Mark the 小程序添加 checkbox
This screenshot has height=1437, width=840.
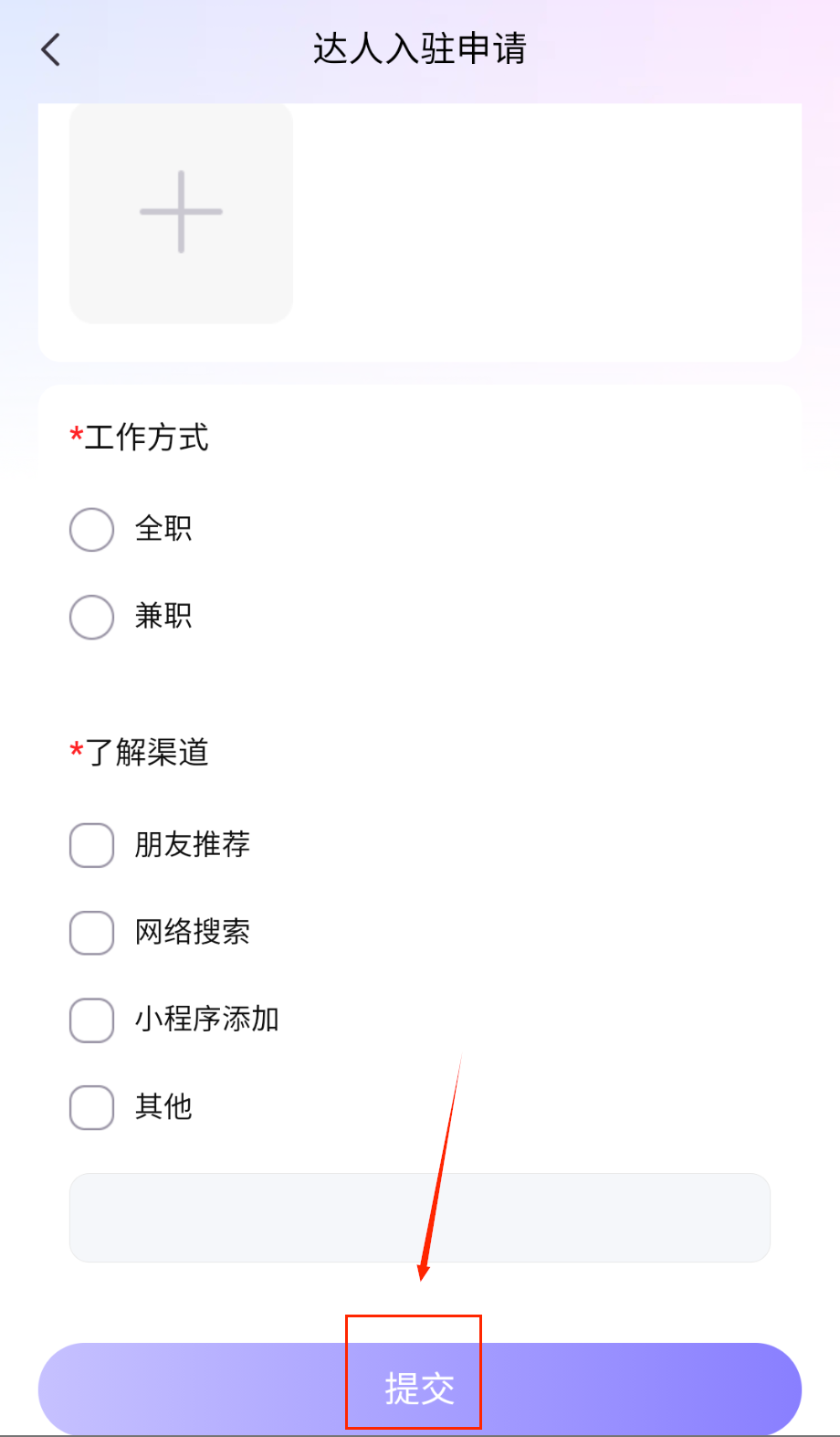[92, 1020]
